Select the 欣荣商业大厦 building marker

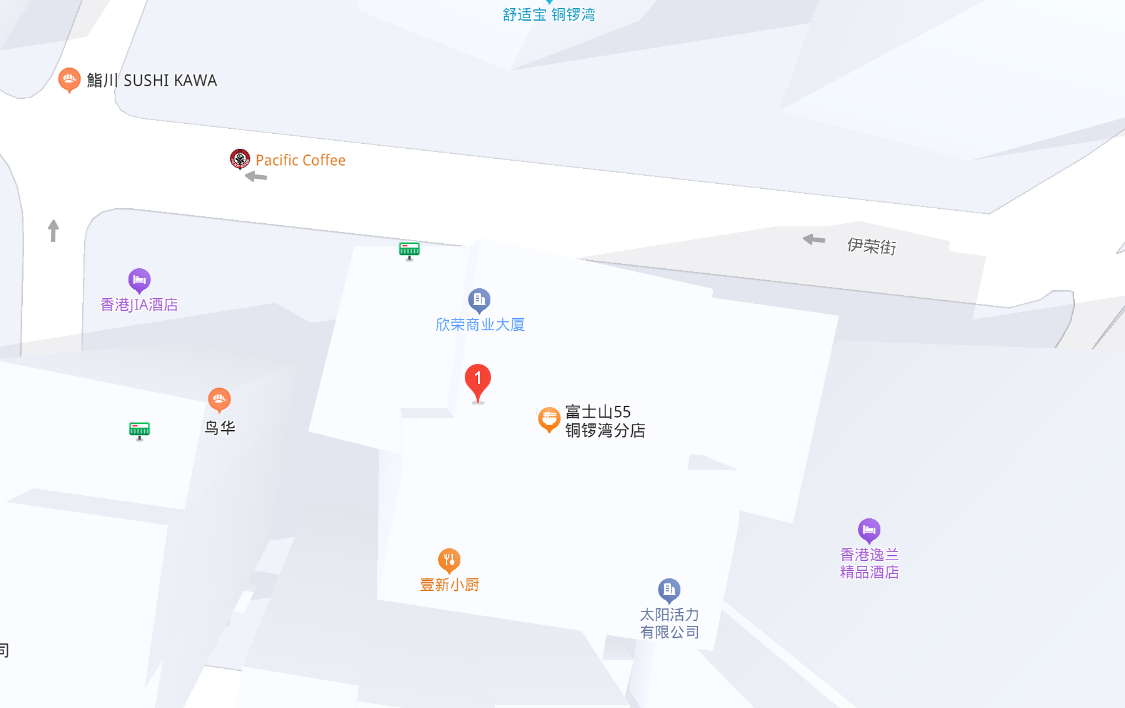(479, 300)
